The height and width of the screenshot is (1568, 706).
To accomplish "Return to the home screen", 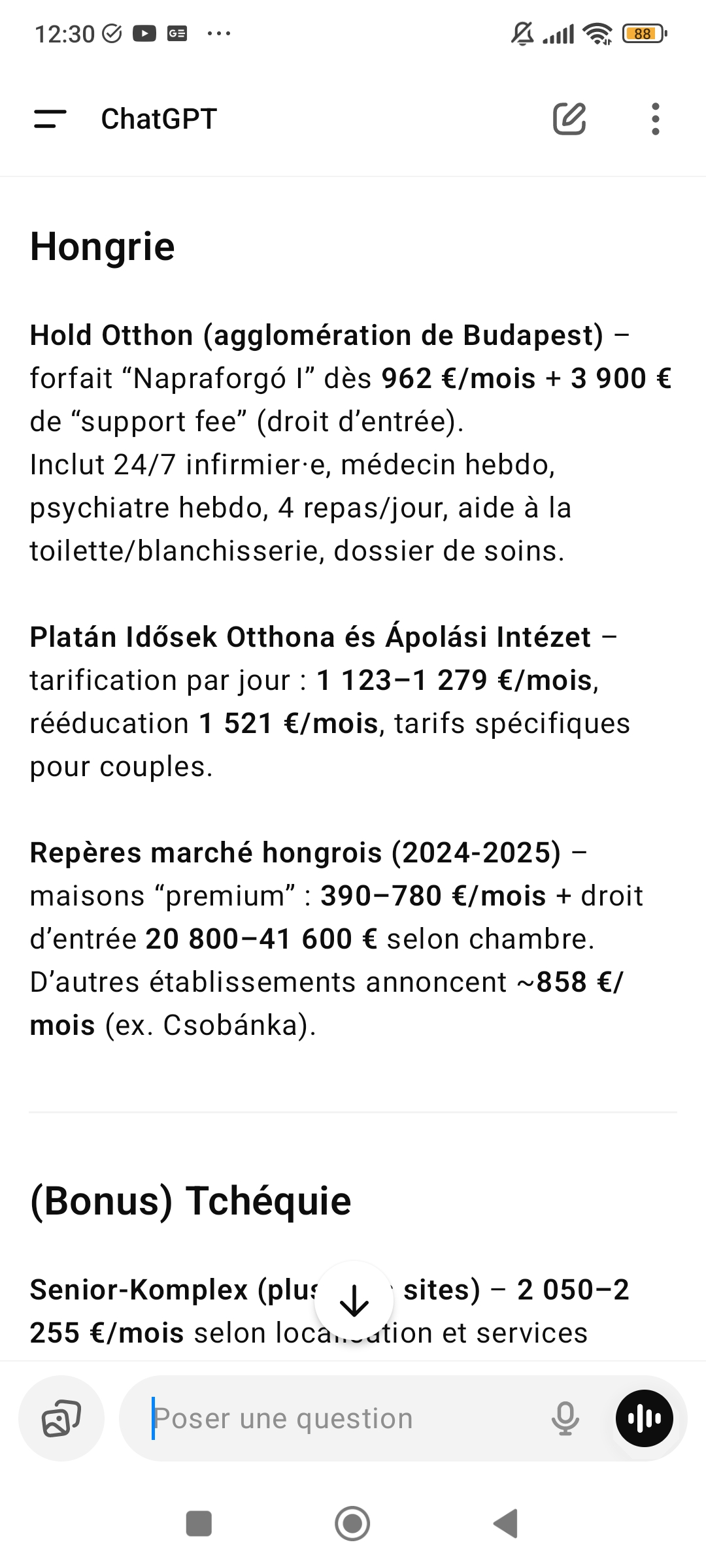I will (x=352, y=1524).
